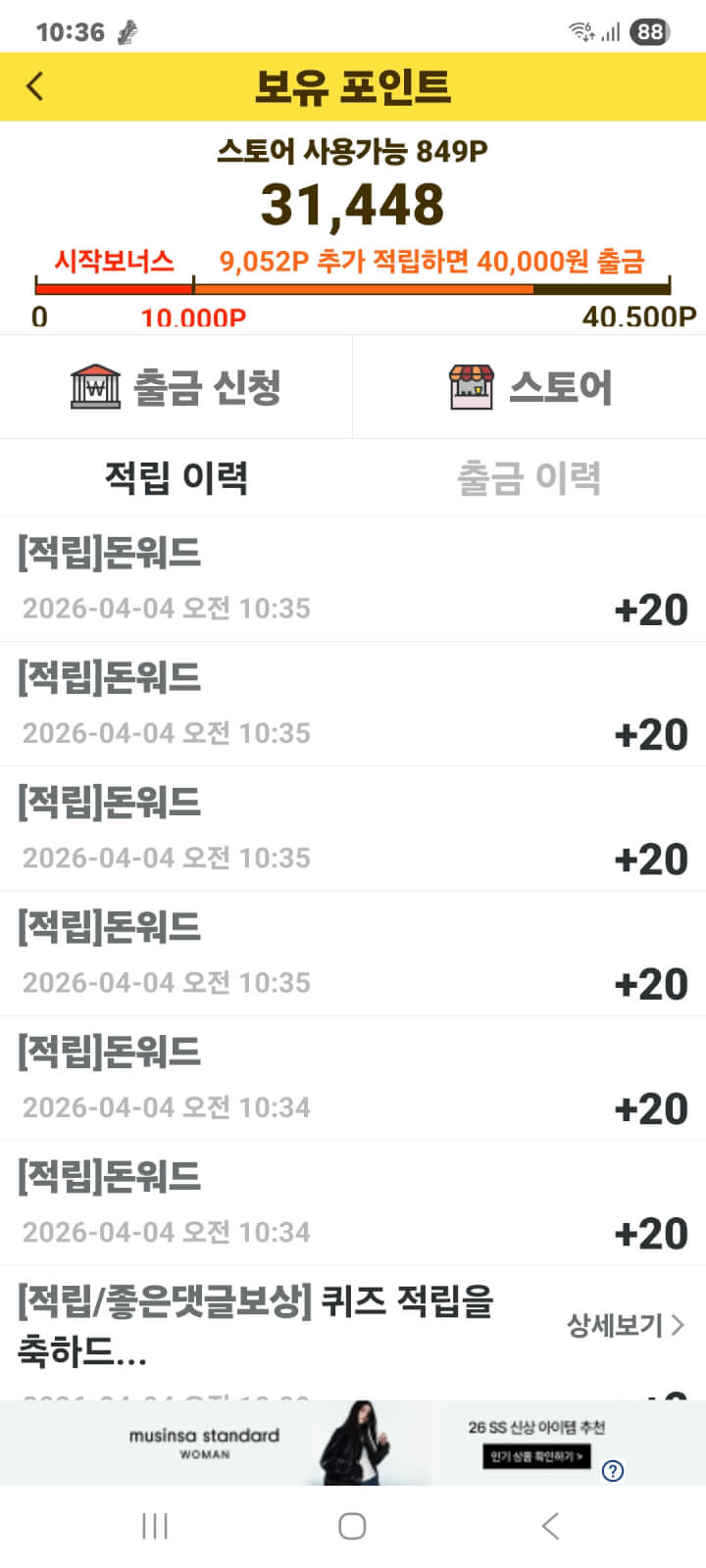Screen dimensions: 706x1568
Task: Open recent apps from navigation bar
Action: pyautogui.click(x=155, y=1526)
